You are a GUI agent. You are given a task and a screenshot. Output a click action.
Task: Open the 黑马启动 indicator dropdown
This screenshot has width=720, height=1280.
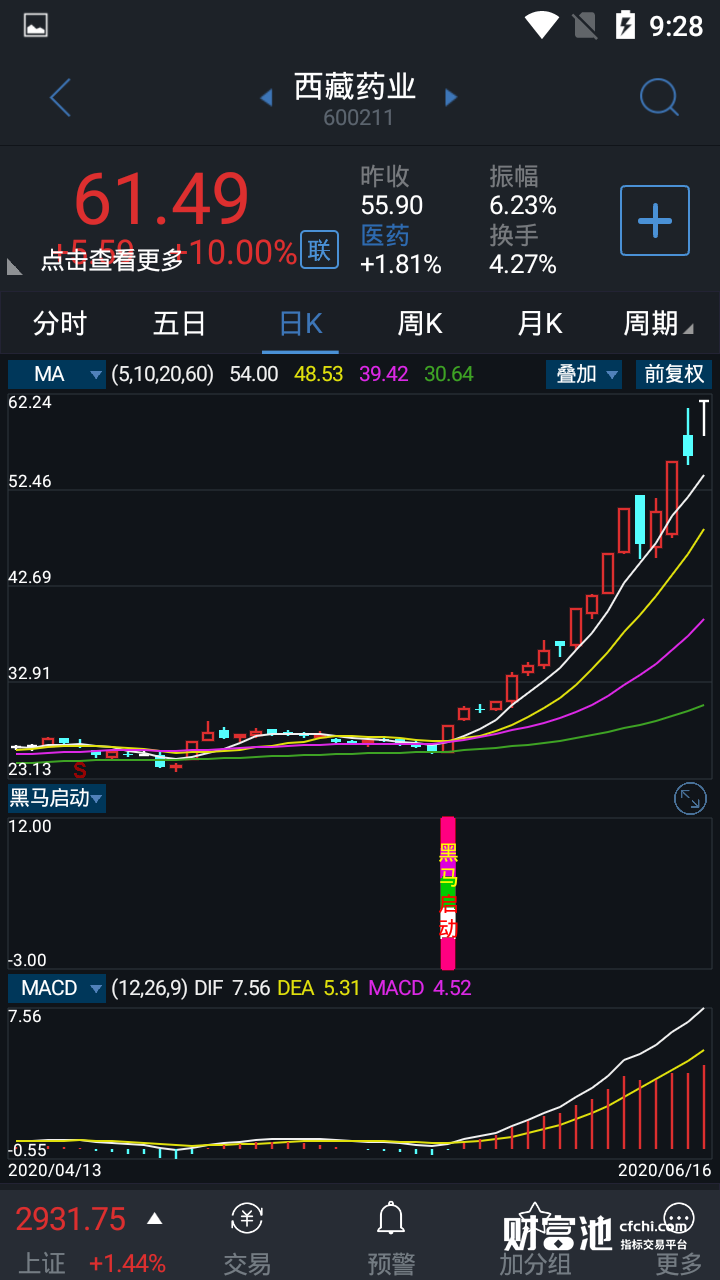tap(57, 797)
